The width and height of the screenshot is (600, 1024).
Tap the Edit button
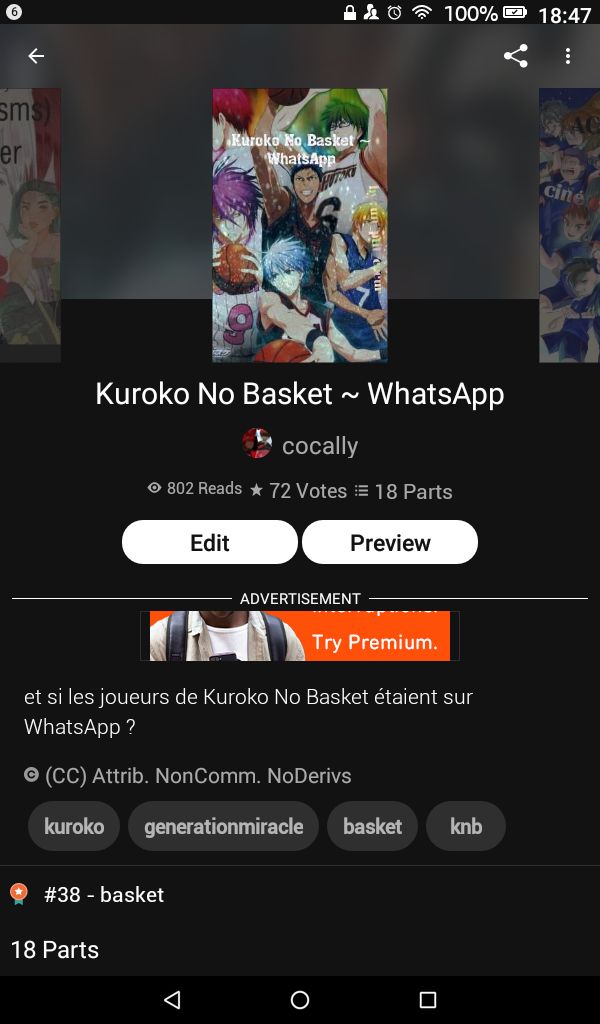click(x=210, y=542)
